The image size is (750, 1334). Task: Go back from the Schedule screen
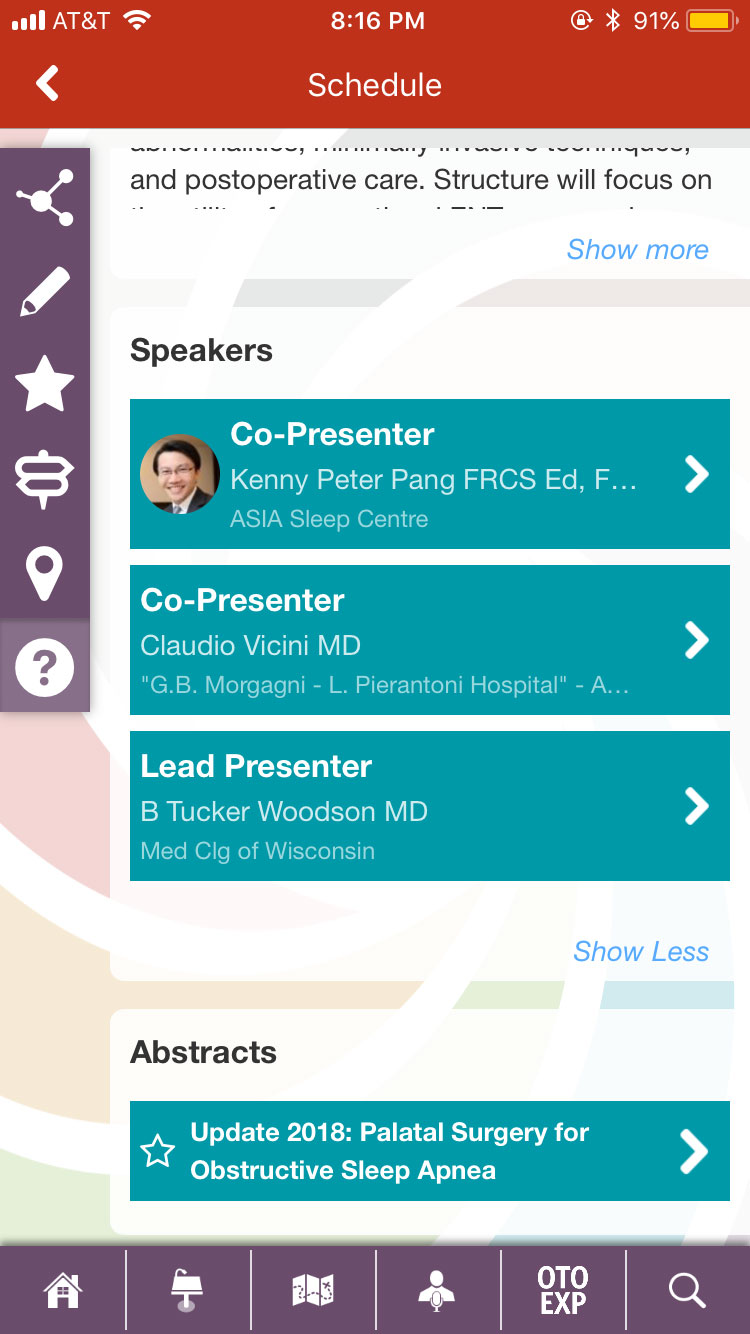pos(47,84)
